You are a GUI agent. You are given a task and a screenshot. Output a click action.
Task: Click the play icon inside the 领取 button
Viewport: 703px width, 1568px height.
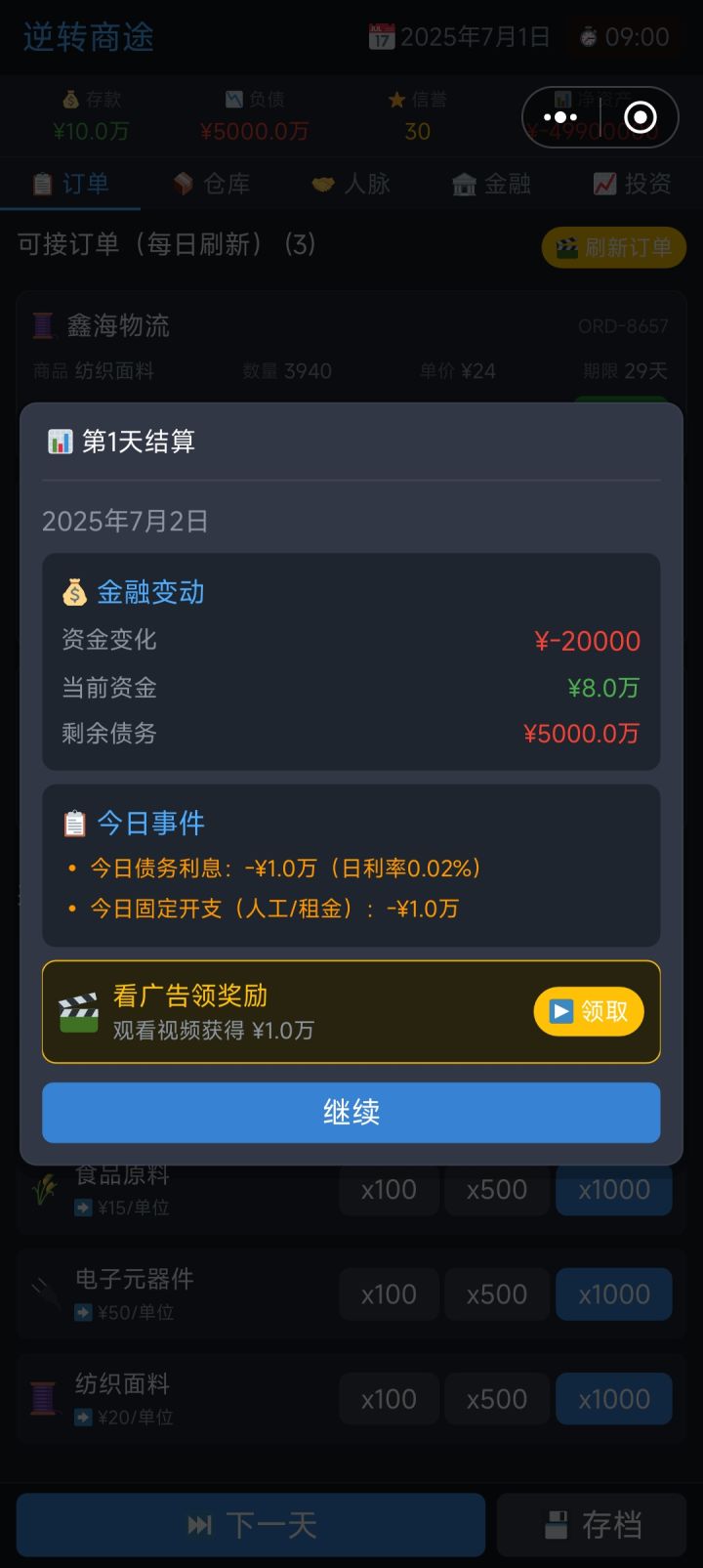[x=561, y=1011]
